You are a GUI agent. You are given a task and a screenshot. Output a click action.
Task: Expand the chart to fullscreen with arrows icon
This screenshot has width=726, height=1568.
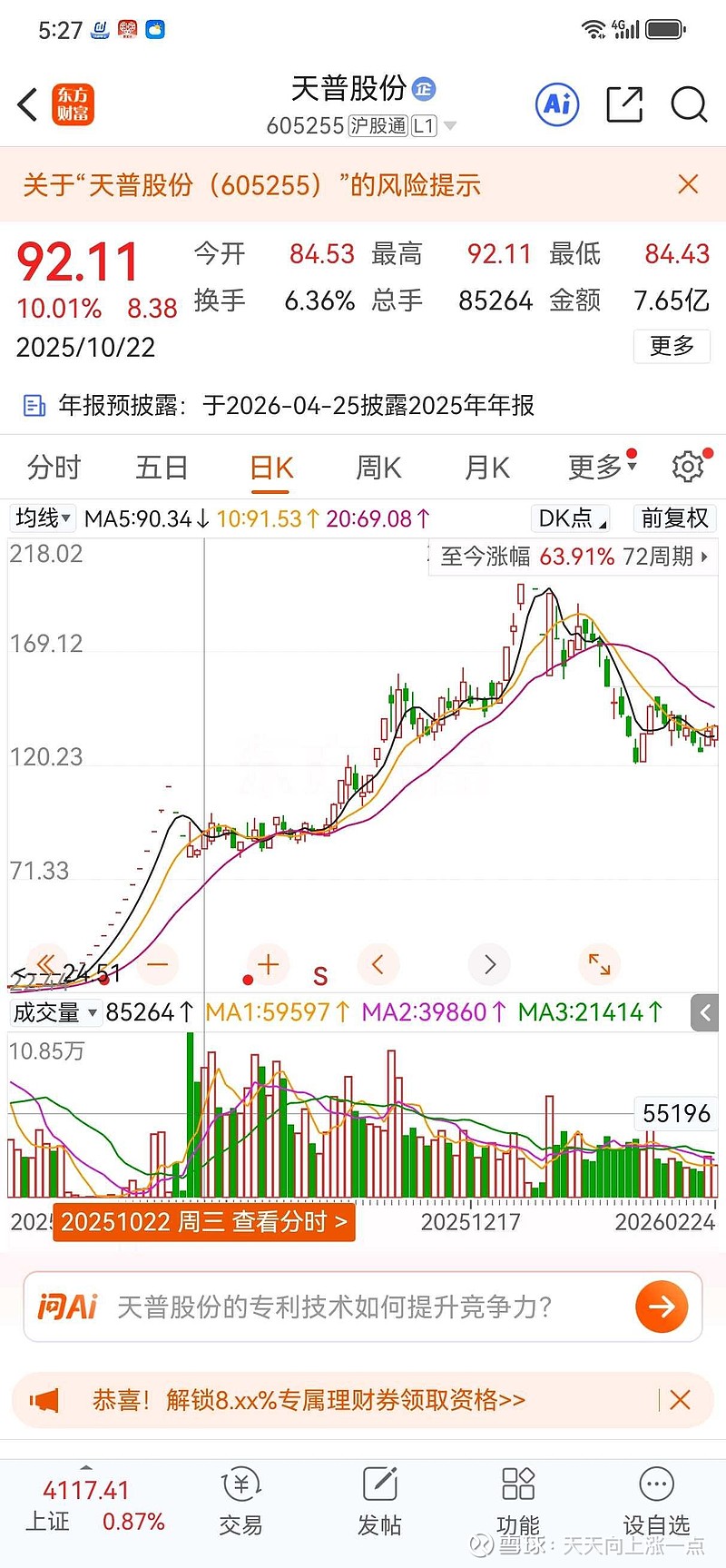coord(599,964)
